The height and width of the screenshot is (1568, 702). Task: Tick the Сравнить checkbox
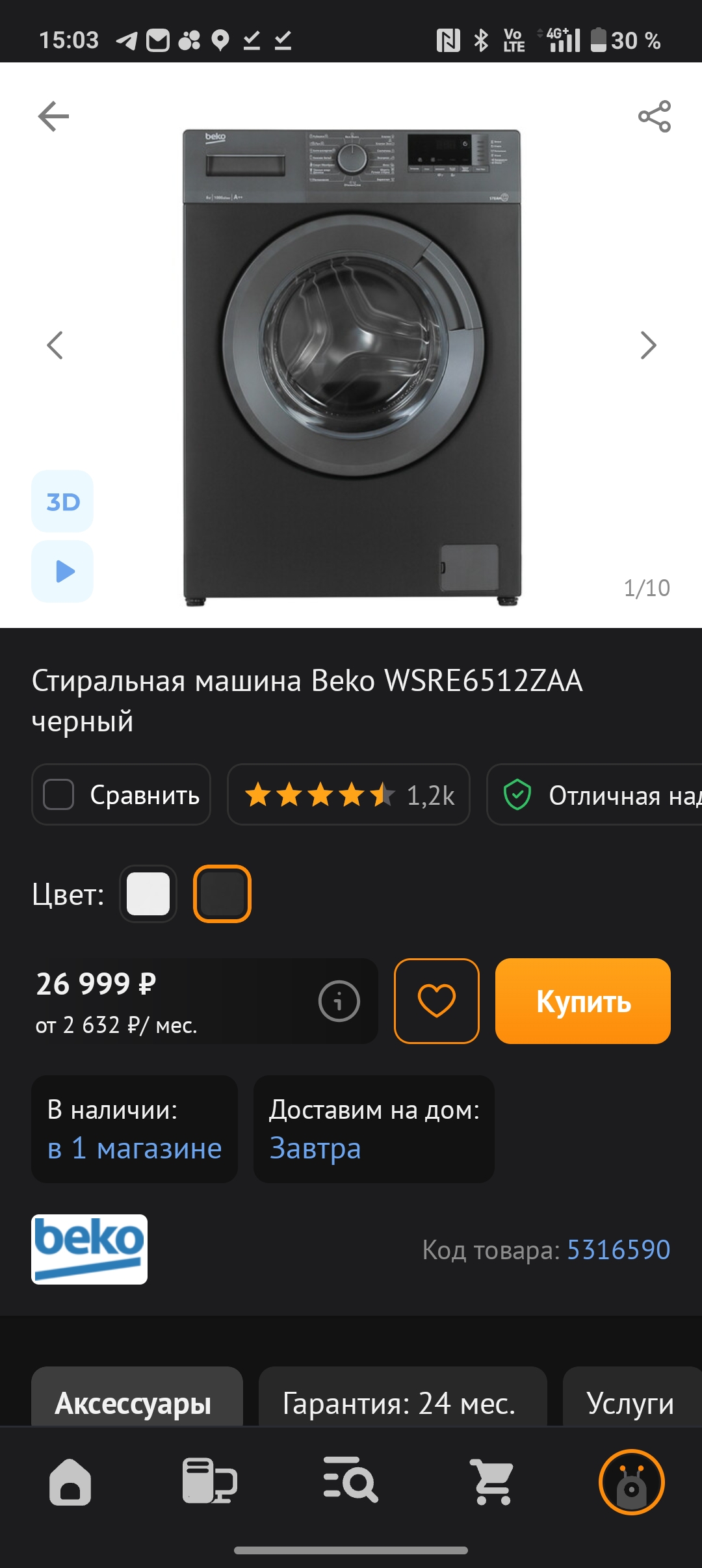pos(58,794)
